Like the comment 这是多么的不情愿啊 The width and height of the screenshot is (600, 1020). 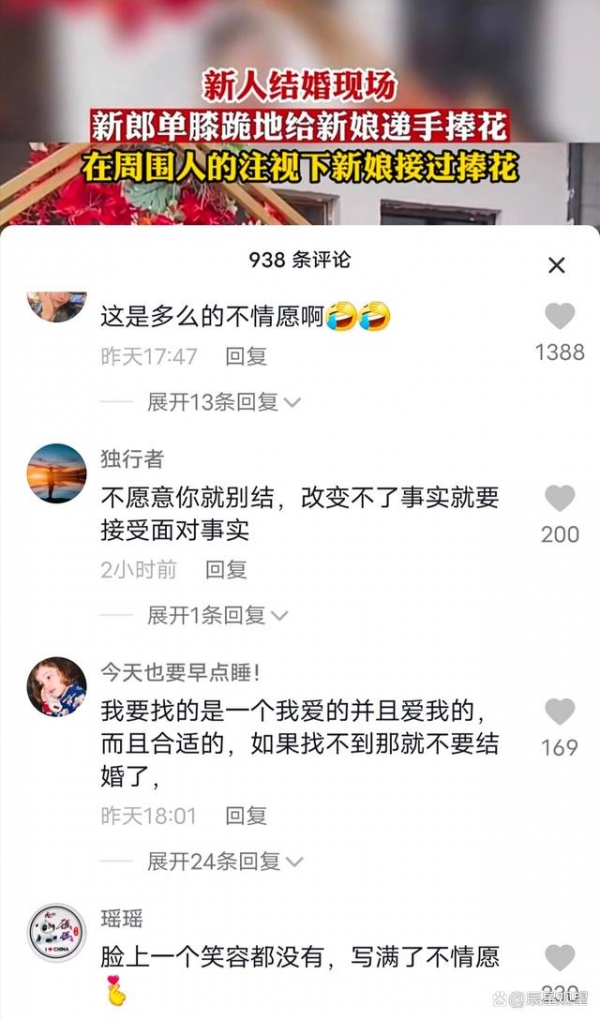click(x=560, y=317)
